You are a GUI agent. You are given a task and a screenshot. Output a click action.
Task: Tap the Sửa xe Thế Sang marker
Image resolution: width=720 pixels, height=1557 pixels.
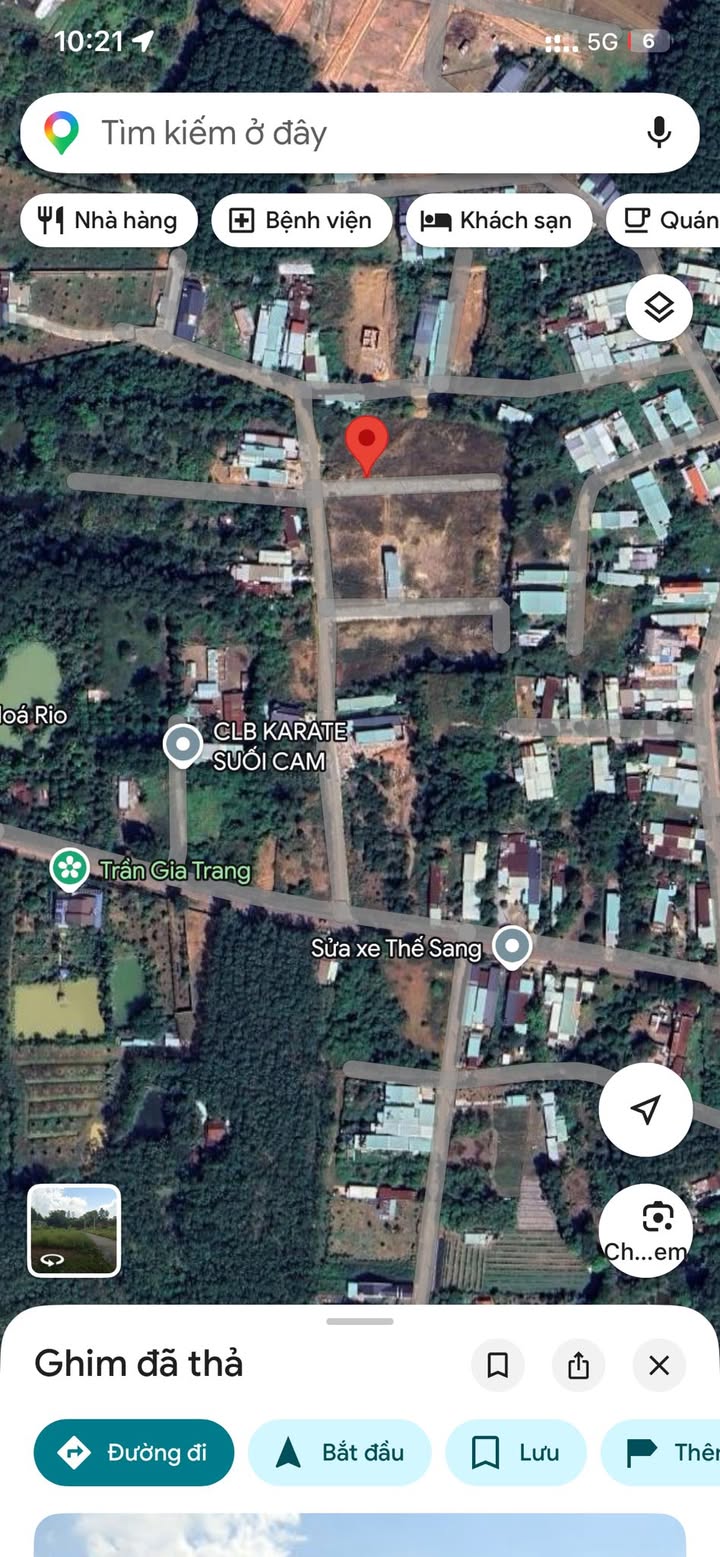click(512, 947)
